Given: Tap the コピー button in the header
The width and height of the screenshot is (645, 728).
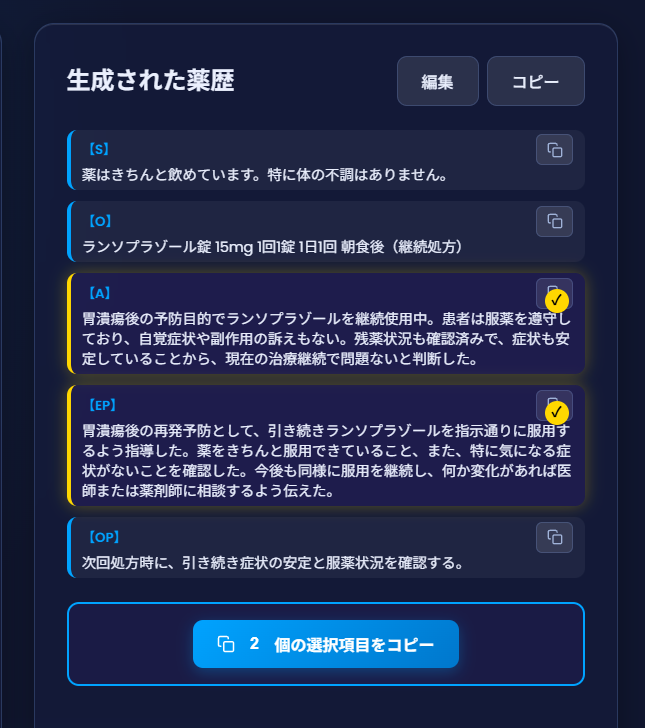Looking at the screenshot, I should point(535,81).
